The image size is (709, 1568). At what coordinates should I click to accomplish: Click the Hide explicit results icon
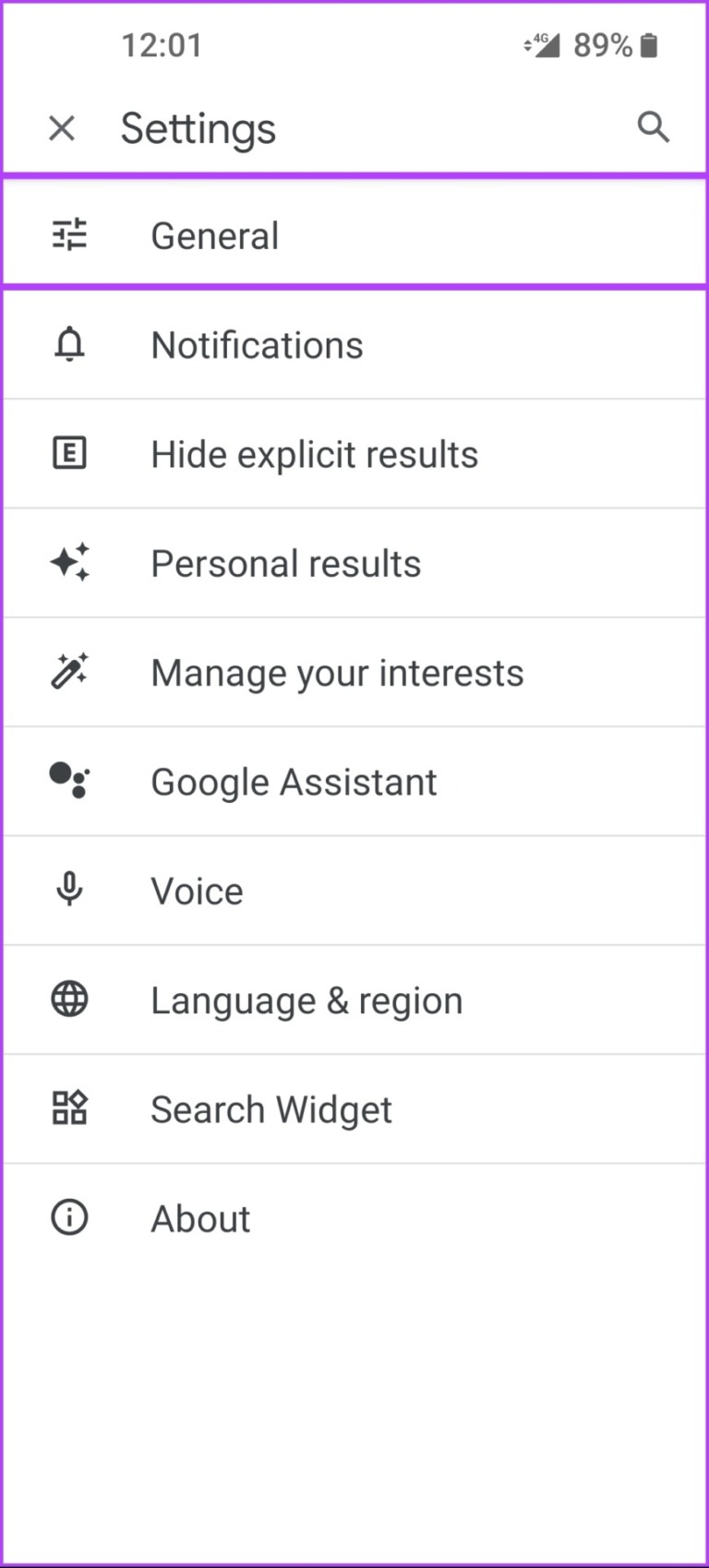(69, 453)
